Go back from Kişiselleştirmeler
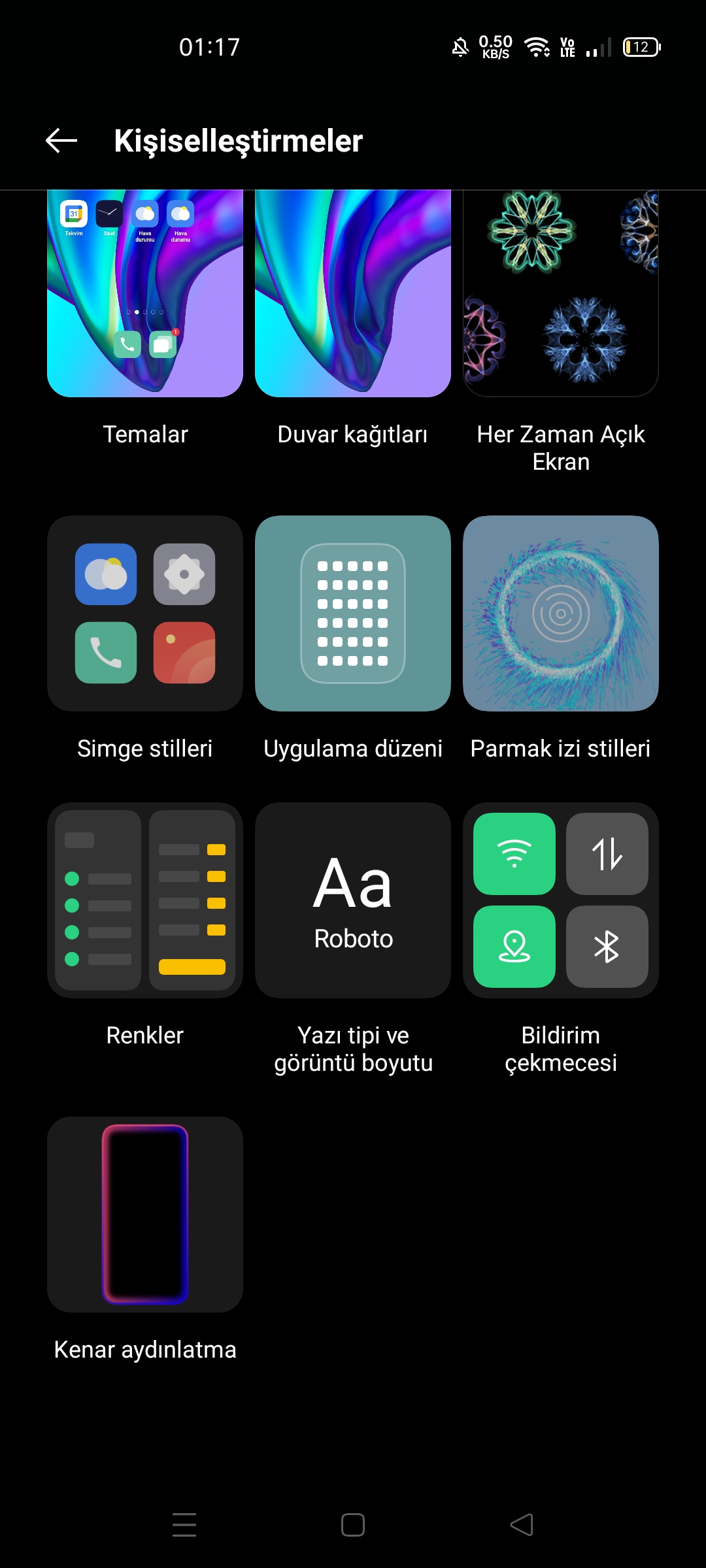The height and width of the screenshot is (1568, 706). (x=61, y=140)
